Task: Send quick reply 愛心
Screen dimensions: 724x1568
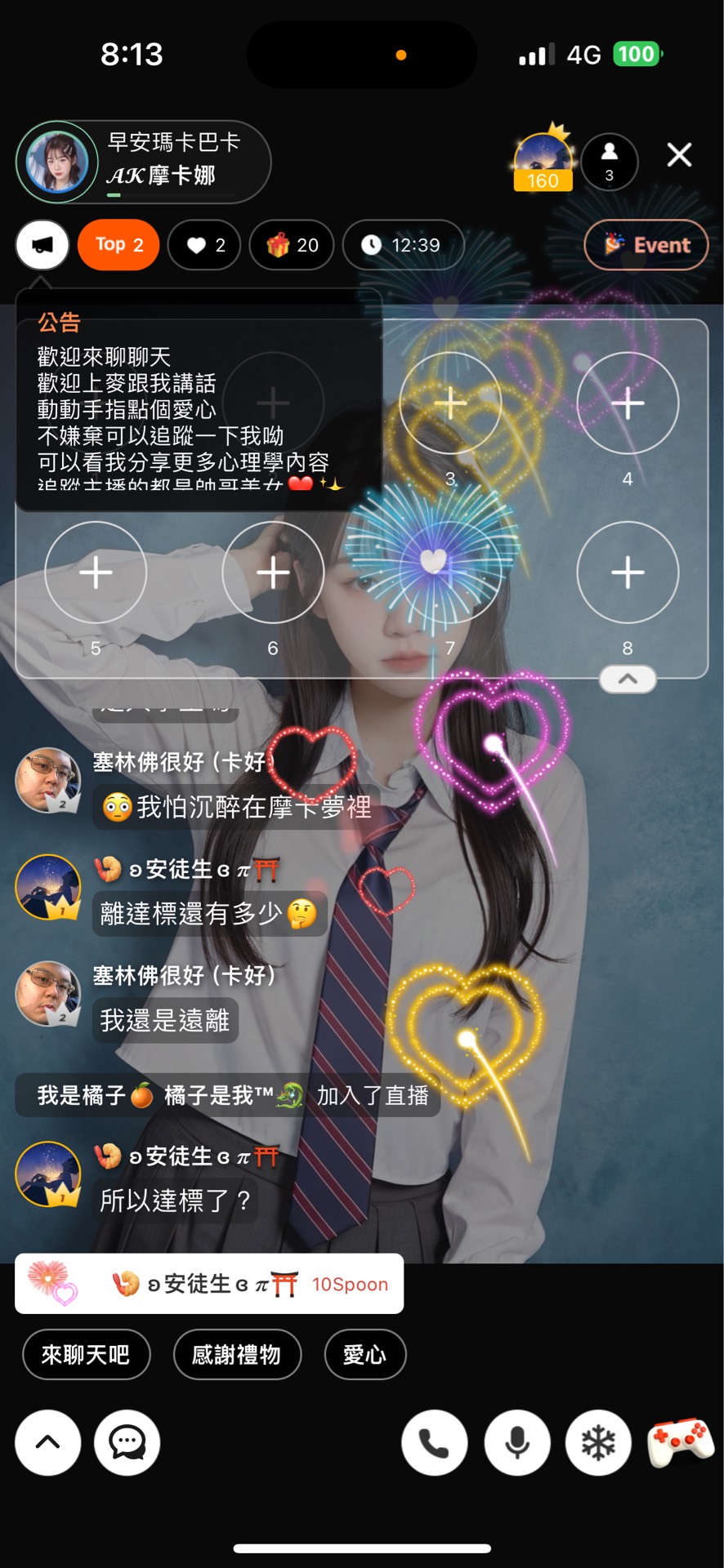Action: (x=364, y=1355)
